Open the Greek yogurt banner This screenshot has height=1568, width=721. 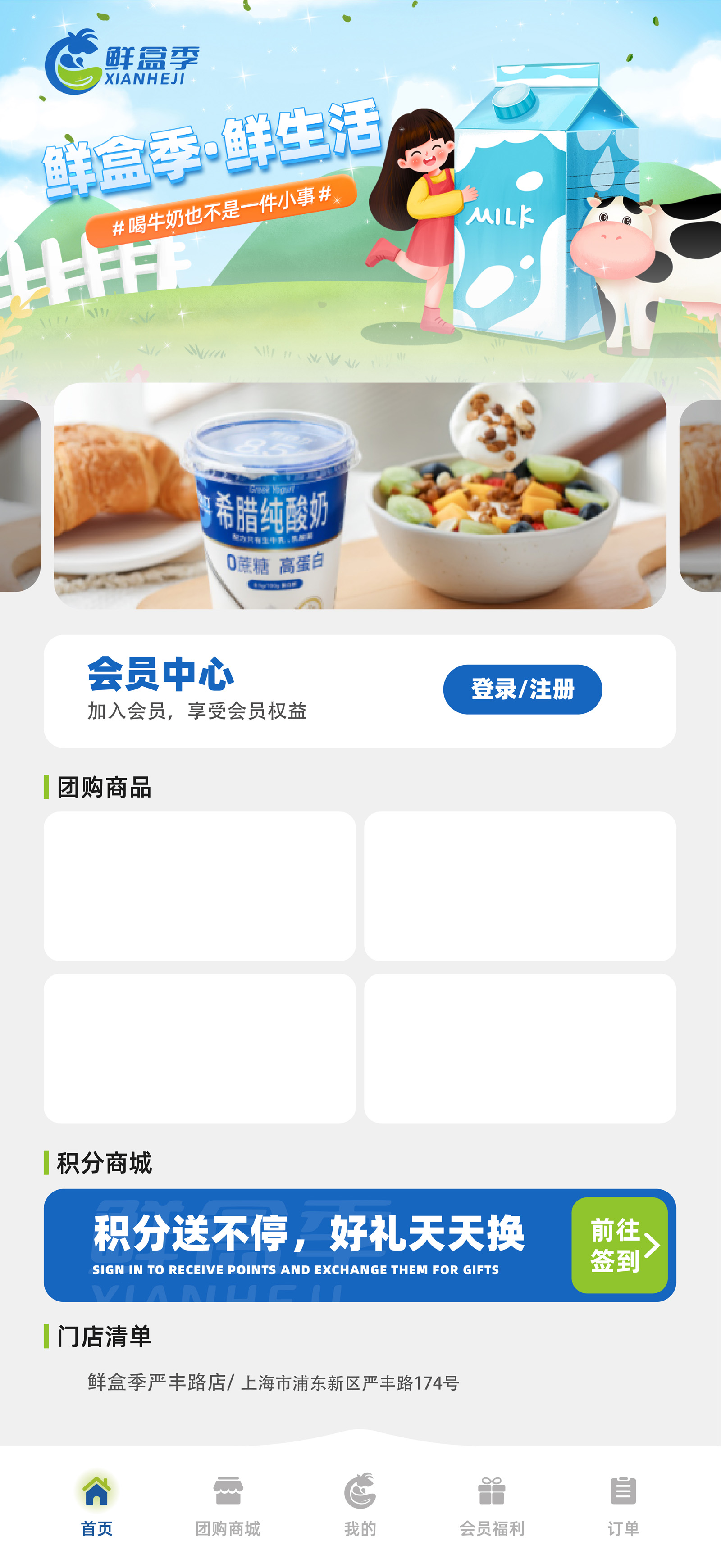click(359, 495)
